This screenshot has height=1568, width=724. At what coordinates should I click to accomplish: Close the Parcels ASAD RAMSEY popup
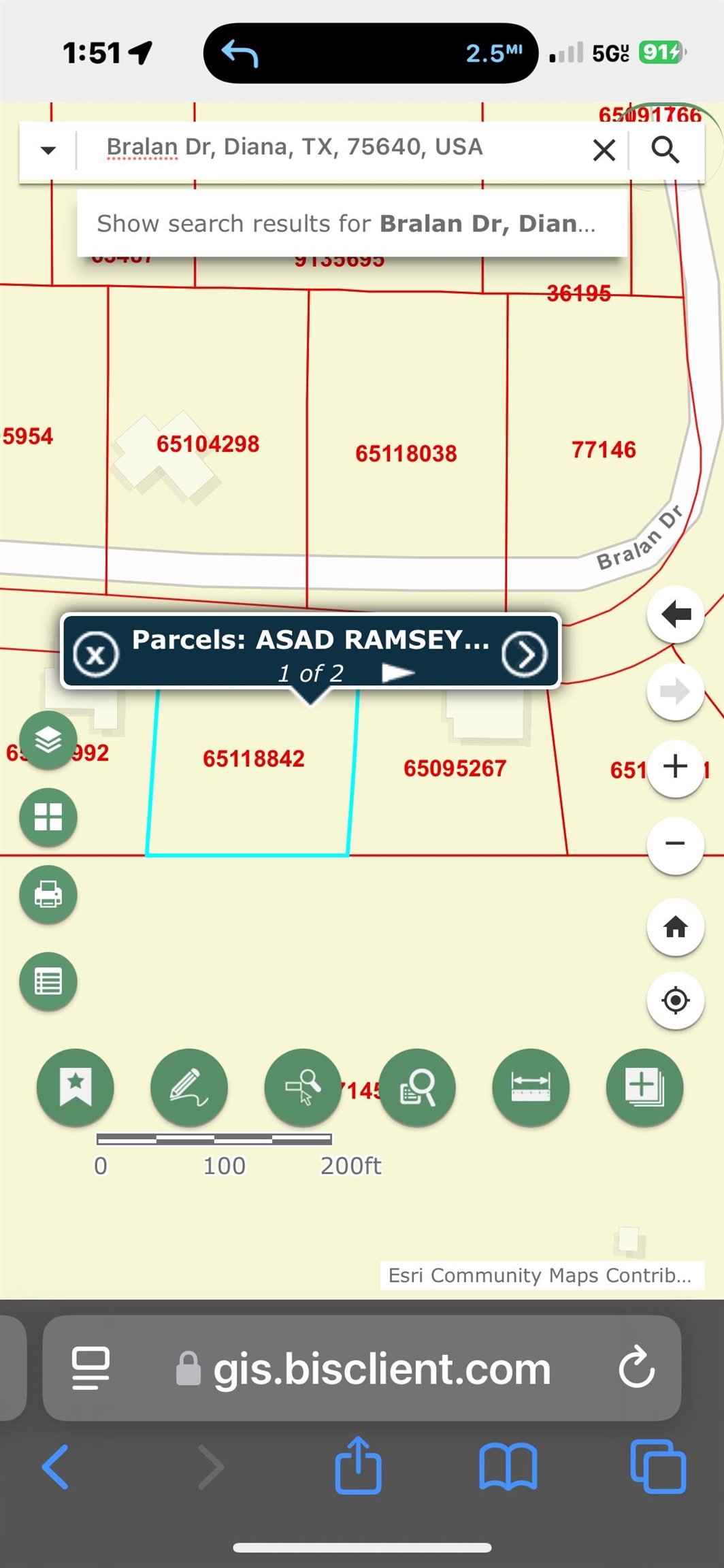[96, 654]
